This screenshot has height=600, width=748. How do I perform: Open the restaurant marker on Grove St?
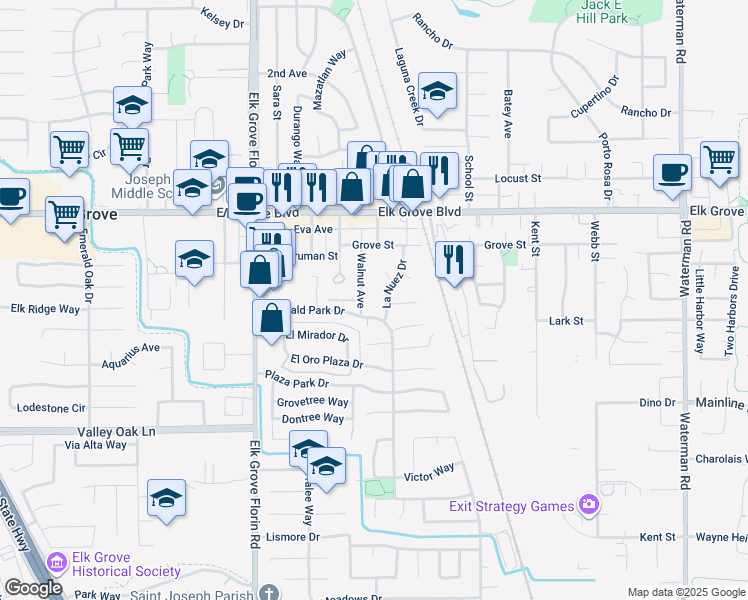pyautogui.click(x=454, y=260)
